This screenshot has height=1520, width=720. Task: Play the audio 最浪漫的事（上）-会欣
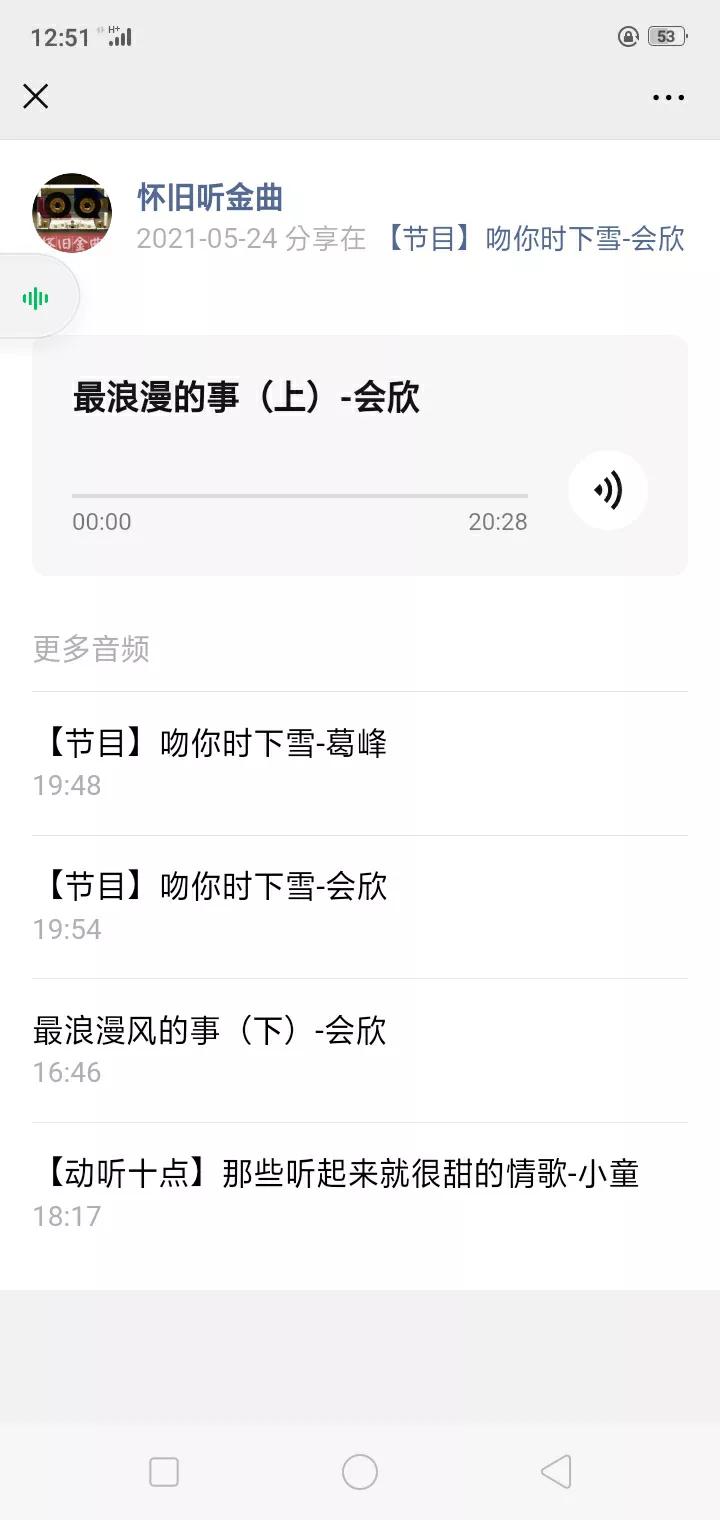pos(607,490)
